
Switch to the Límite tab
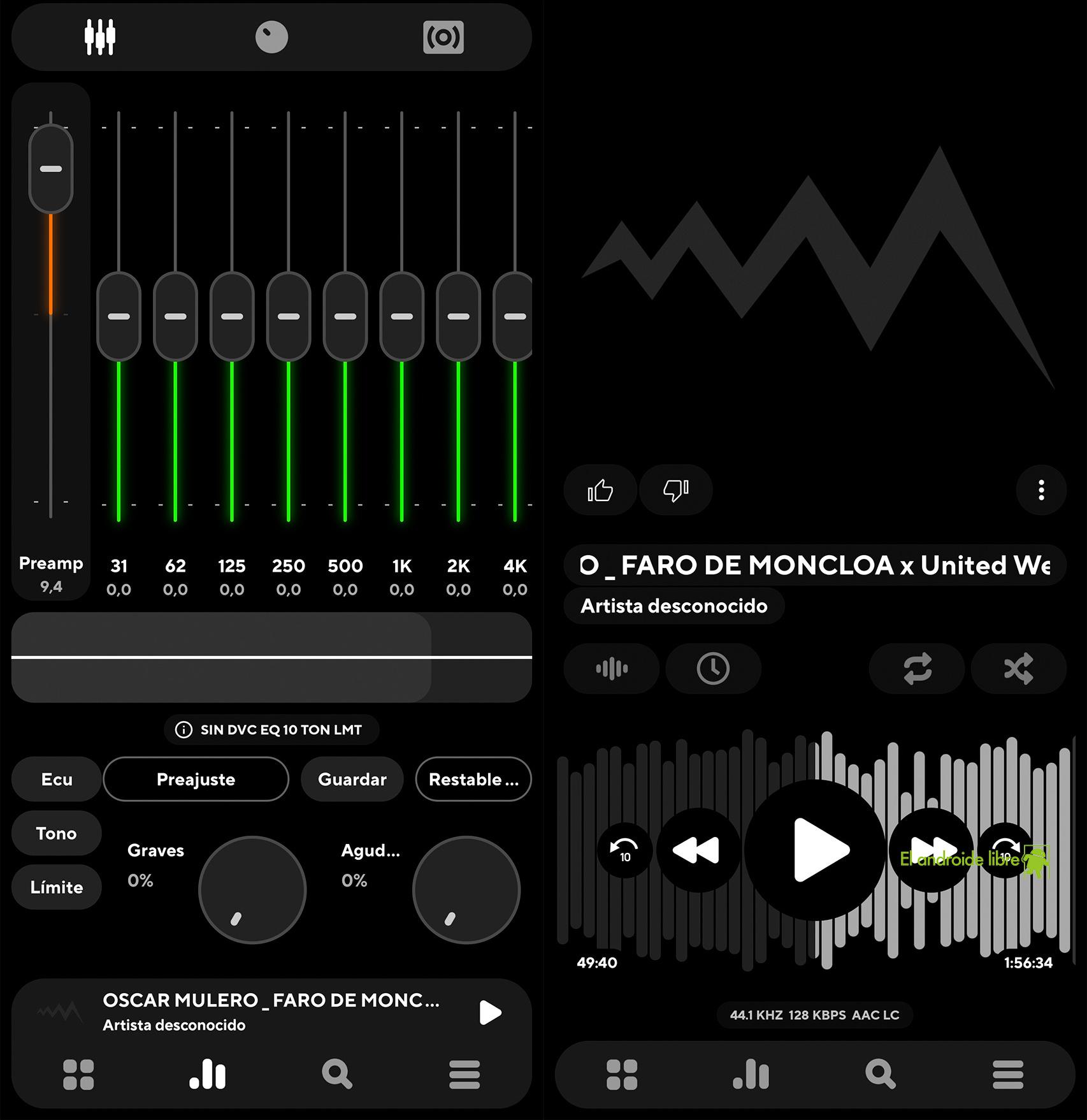(x=56, y=887)
